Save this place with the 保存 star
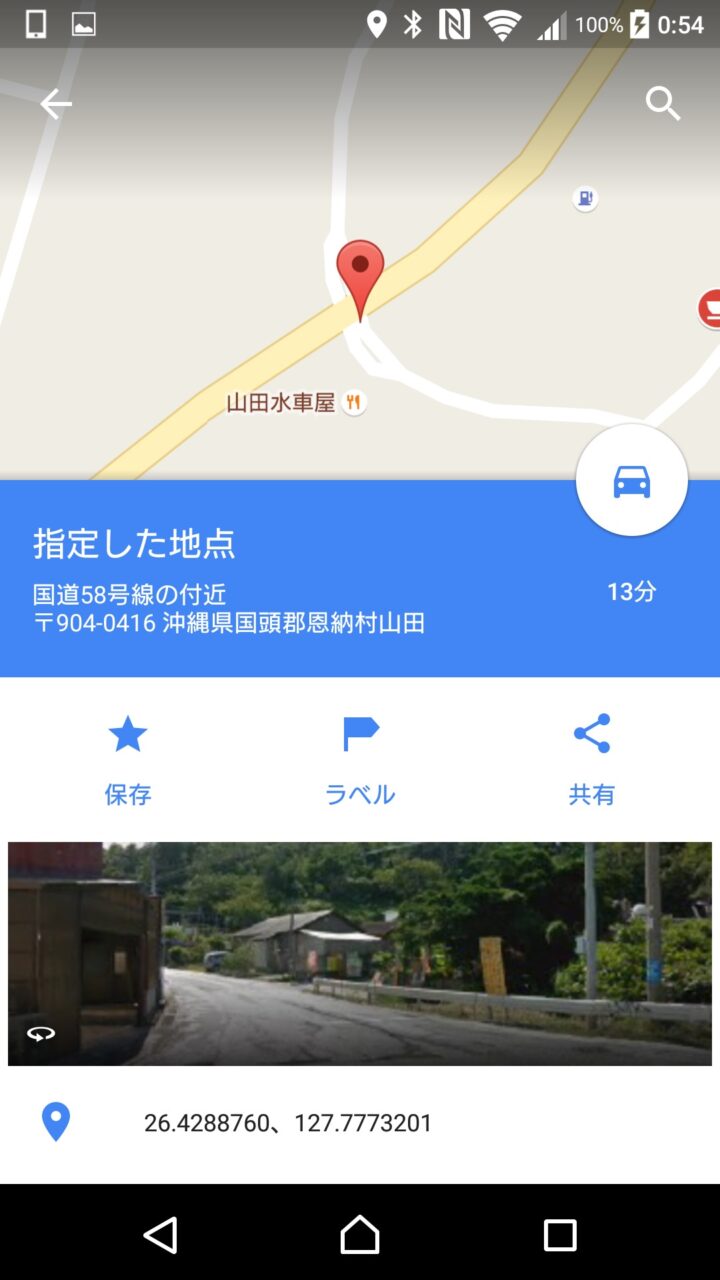The height and width of the screenshot is (1280, 720). coord(128,758)
